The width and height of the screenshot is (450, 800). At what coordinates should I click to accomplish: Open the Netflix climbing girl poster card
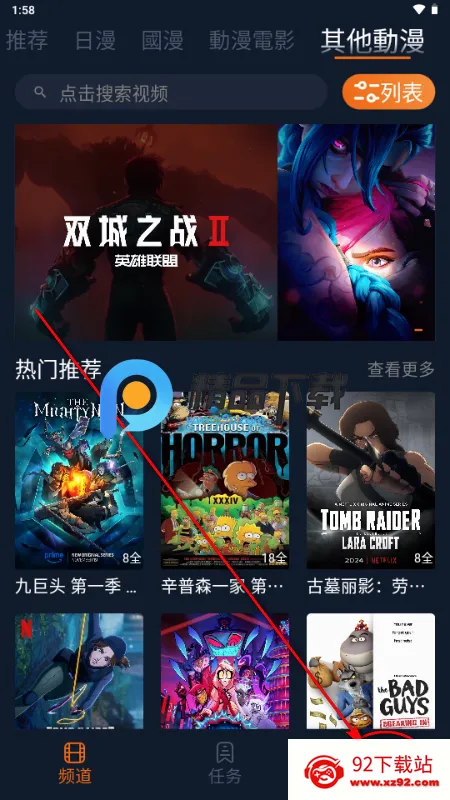(x=79, y=671)
